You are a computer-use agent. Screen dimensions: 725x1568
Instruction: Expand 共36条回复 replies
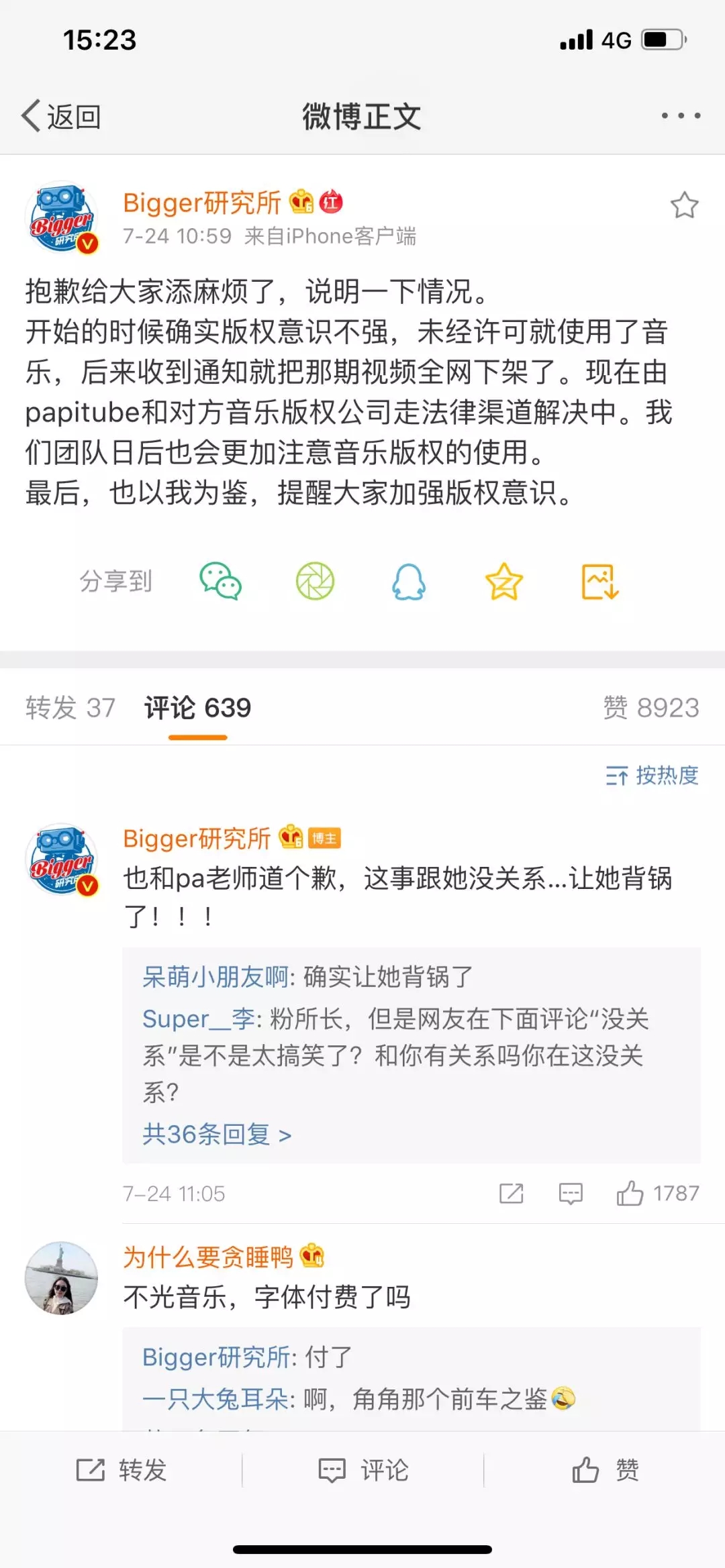[216, 1135]
